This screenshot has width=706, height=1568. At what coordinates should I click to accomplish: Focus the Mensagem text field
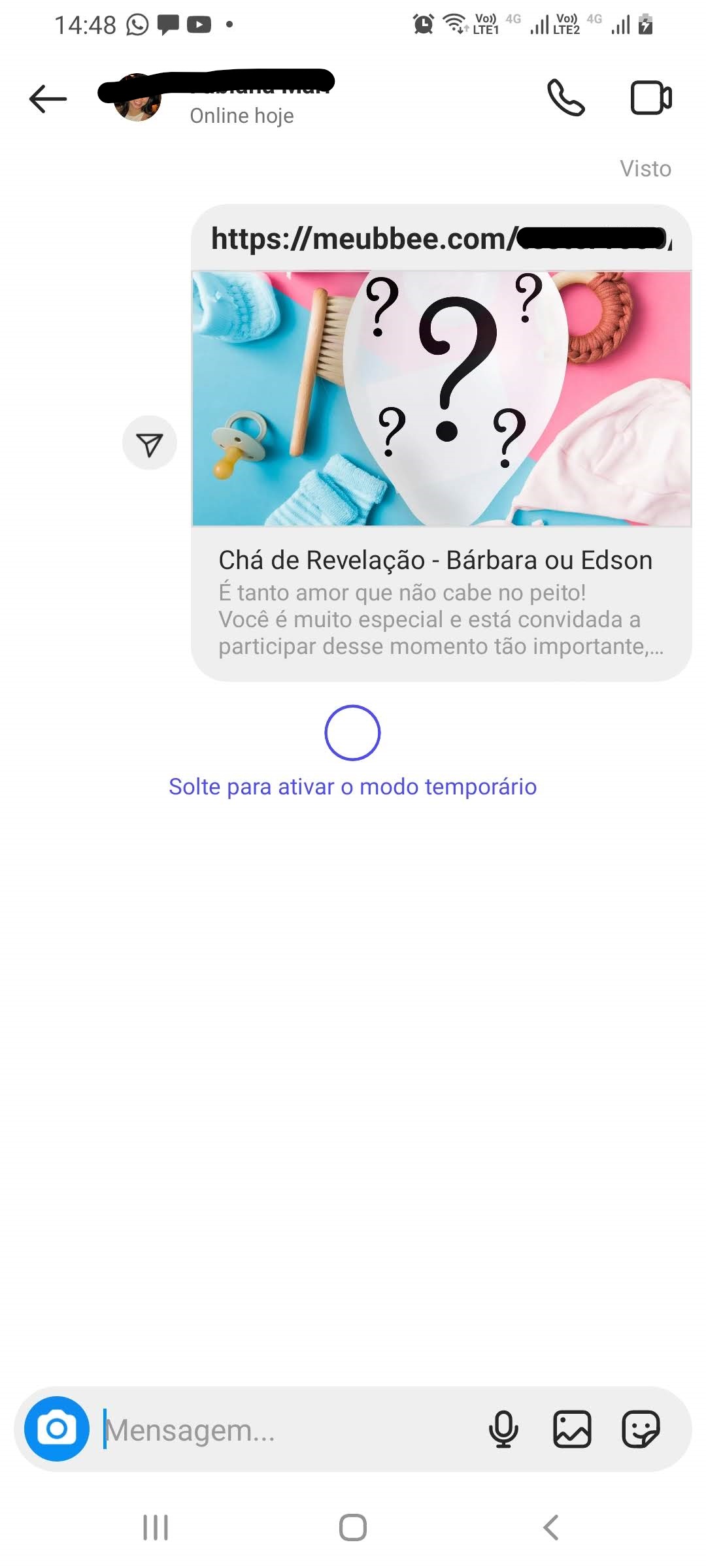pos(288,1430)
